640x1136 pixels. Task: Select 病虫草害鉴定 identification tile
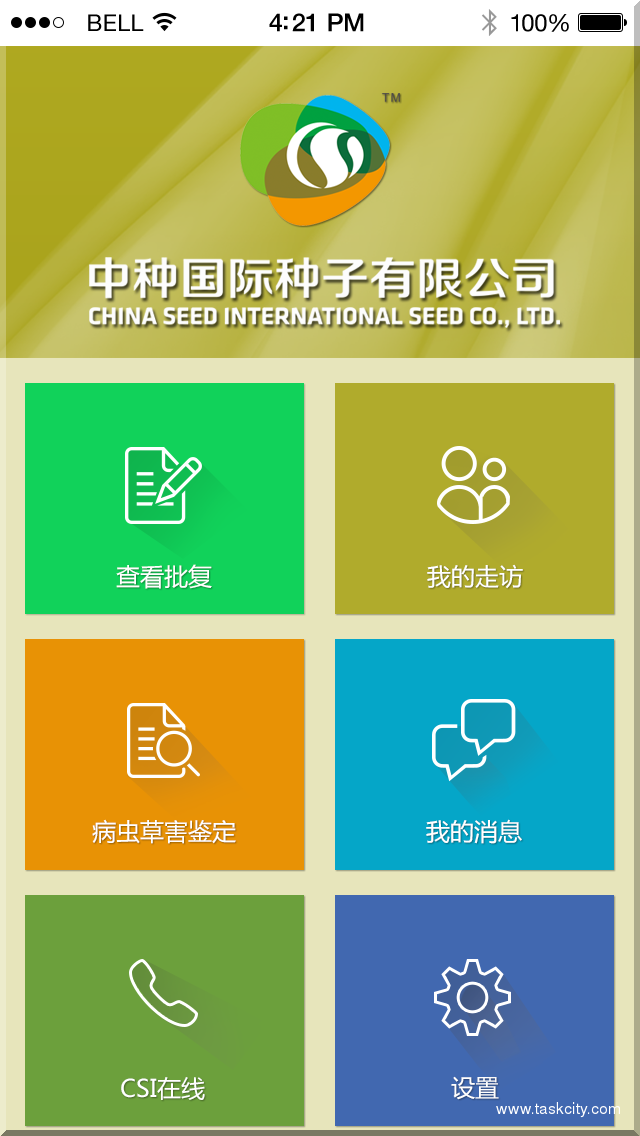[164, 754]
